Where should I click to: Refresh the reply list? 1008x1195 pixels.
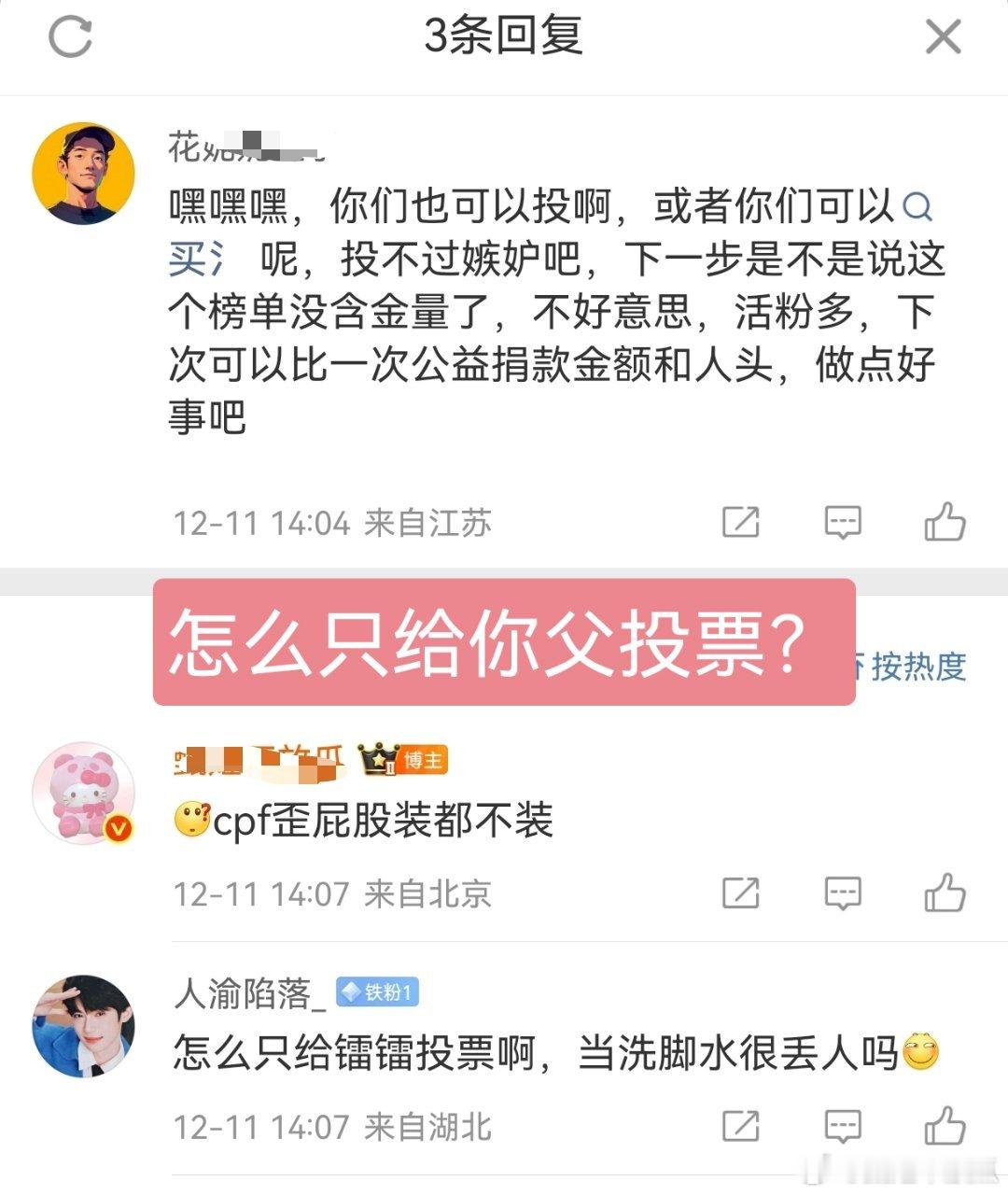pyautogui.click(x=70, y=39)
